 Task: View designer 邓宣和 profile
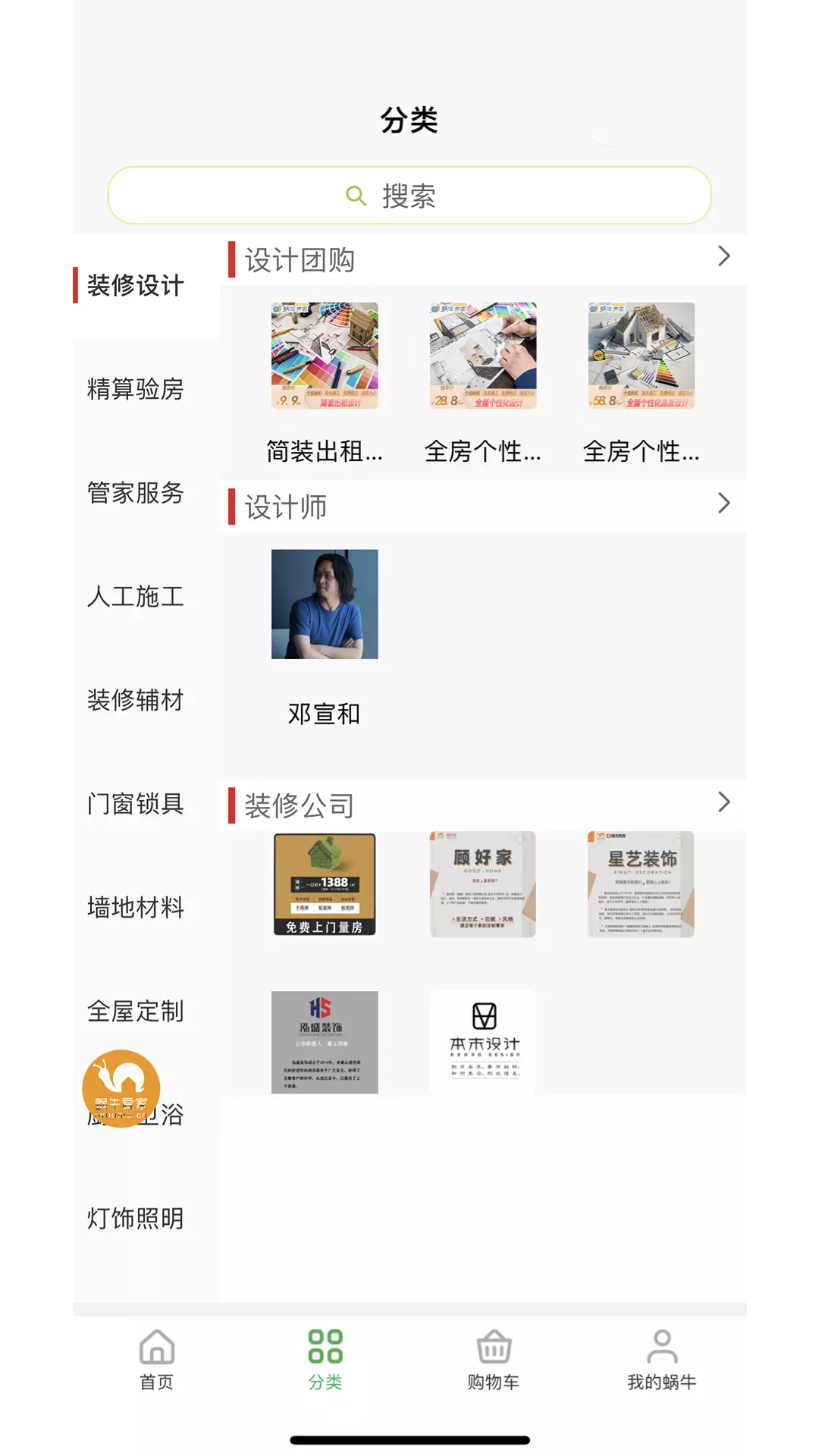[325, 638]
